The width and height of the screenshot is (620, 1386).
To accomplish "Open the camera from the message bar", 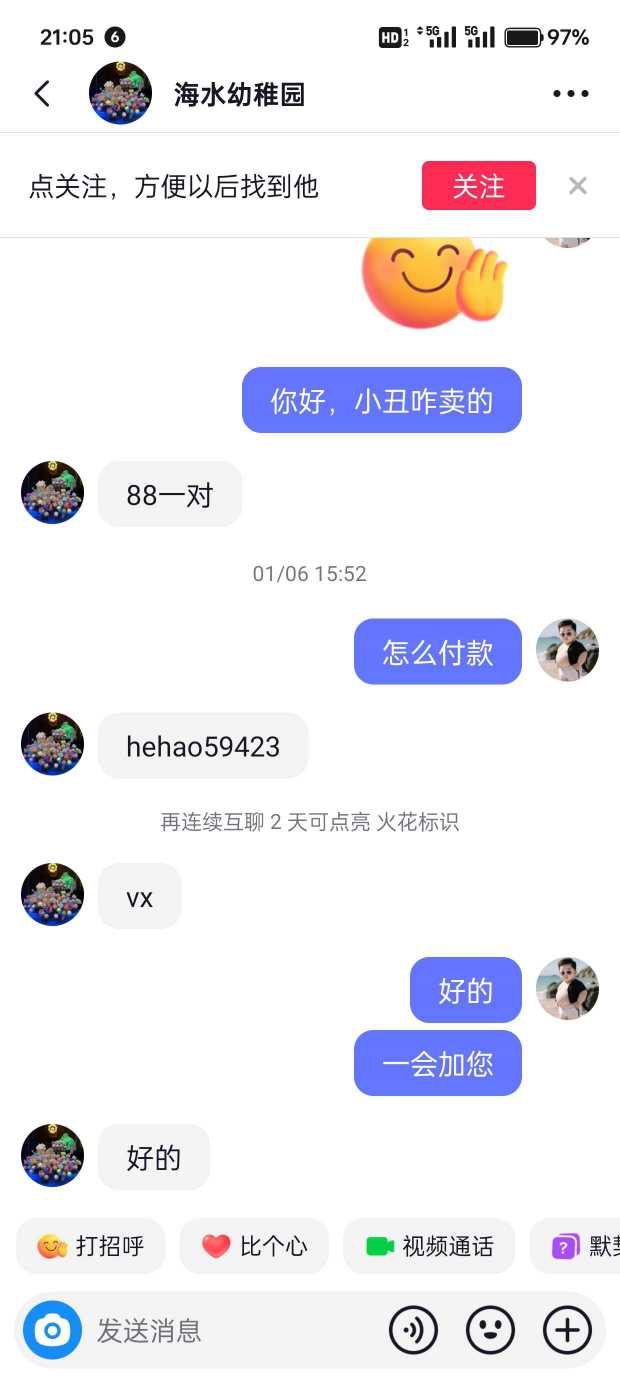I will coord(52,1330).
